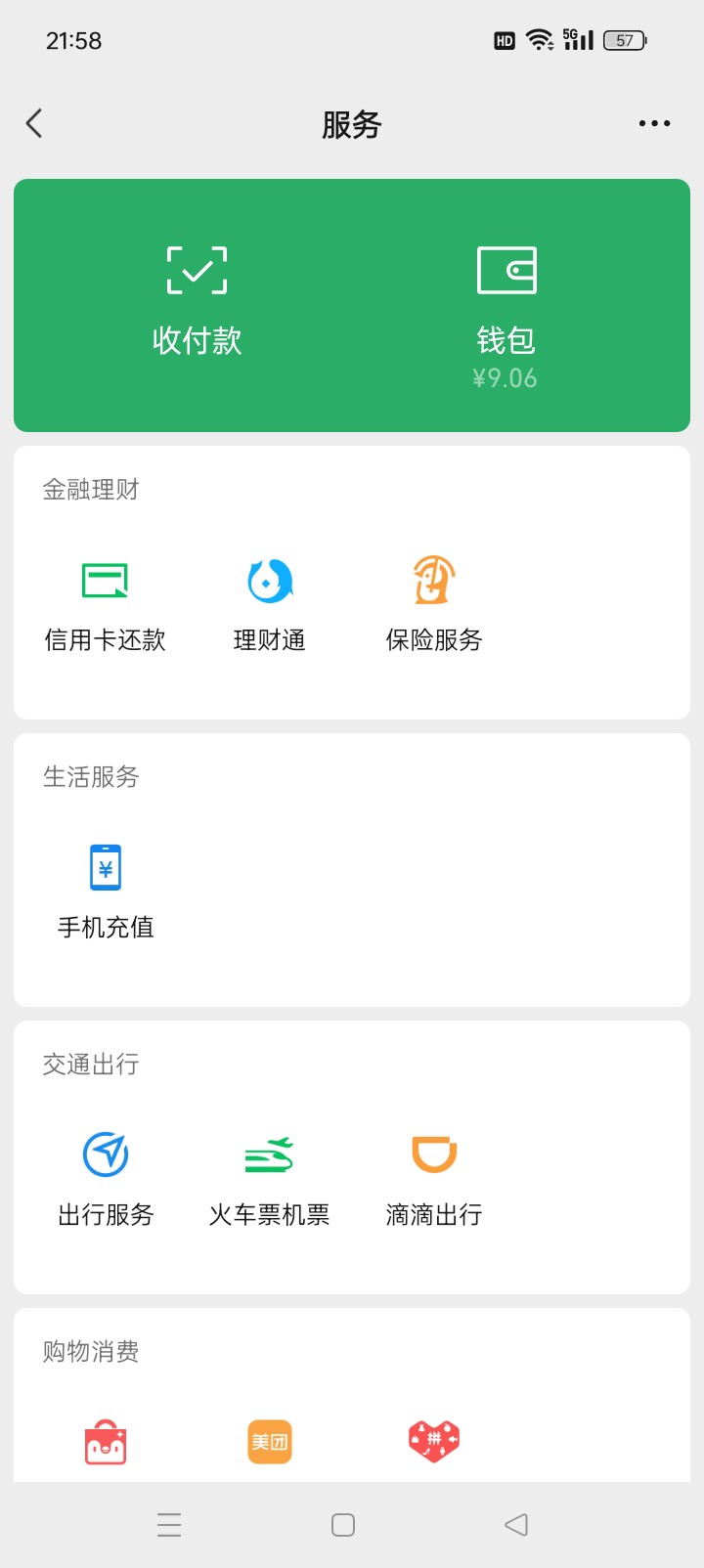Select 手机充值 mobile top-up
704x1568 pixels.
pyautogui.click(x=106, y=893)
